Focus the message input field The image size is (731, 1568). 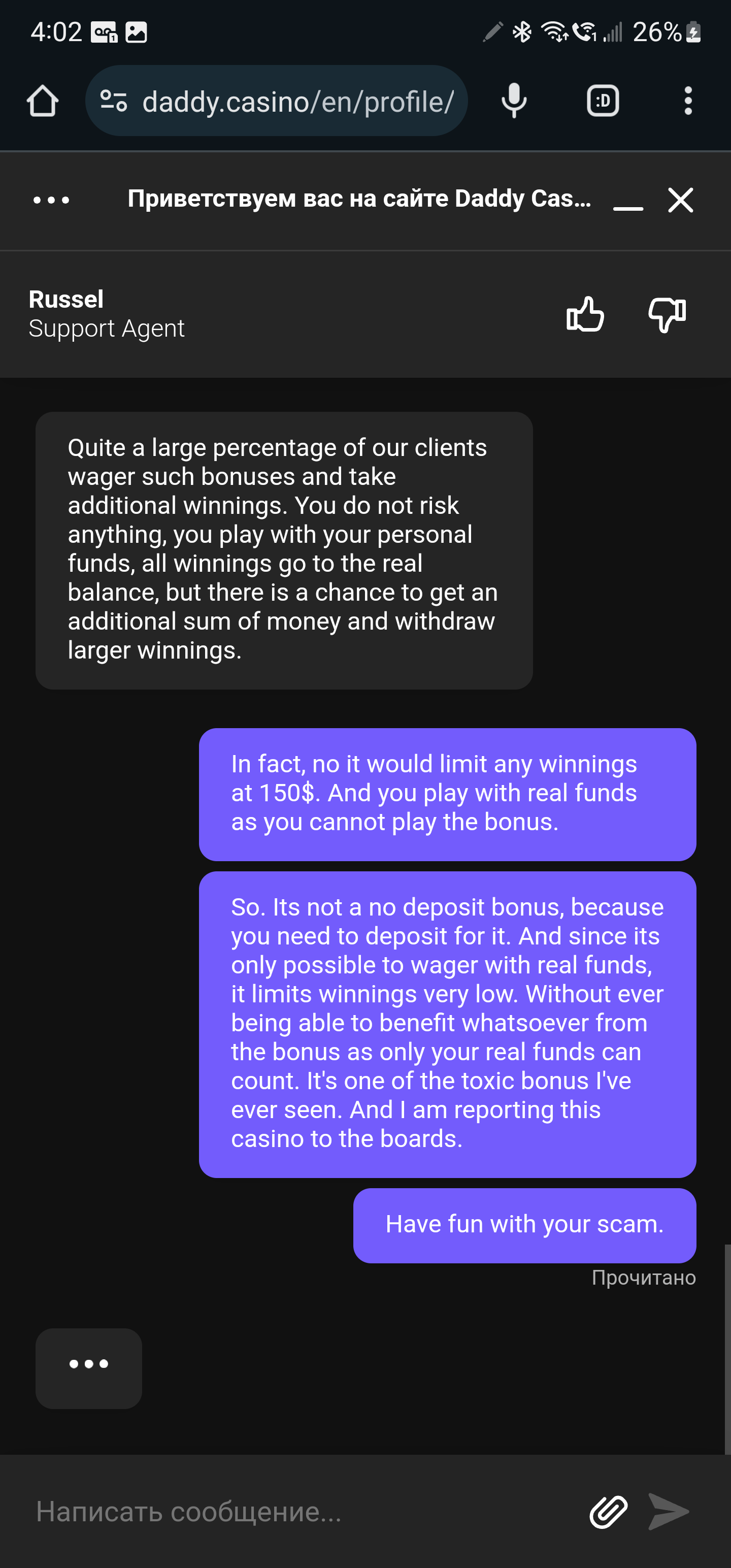click(292, 1512)
